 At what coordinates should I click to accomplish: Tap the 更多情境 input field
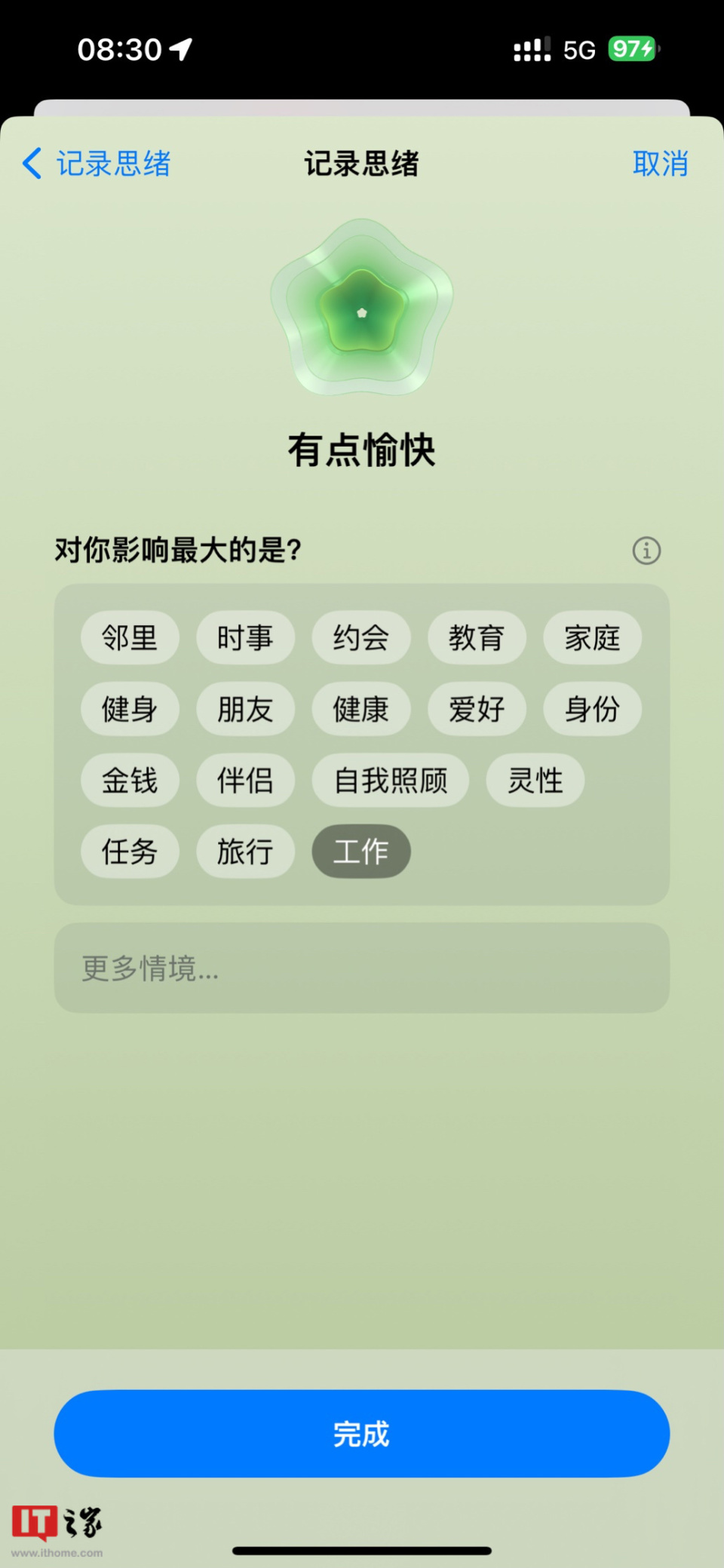(361, 968)
